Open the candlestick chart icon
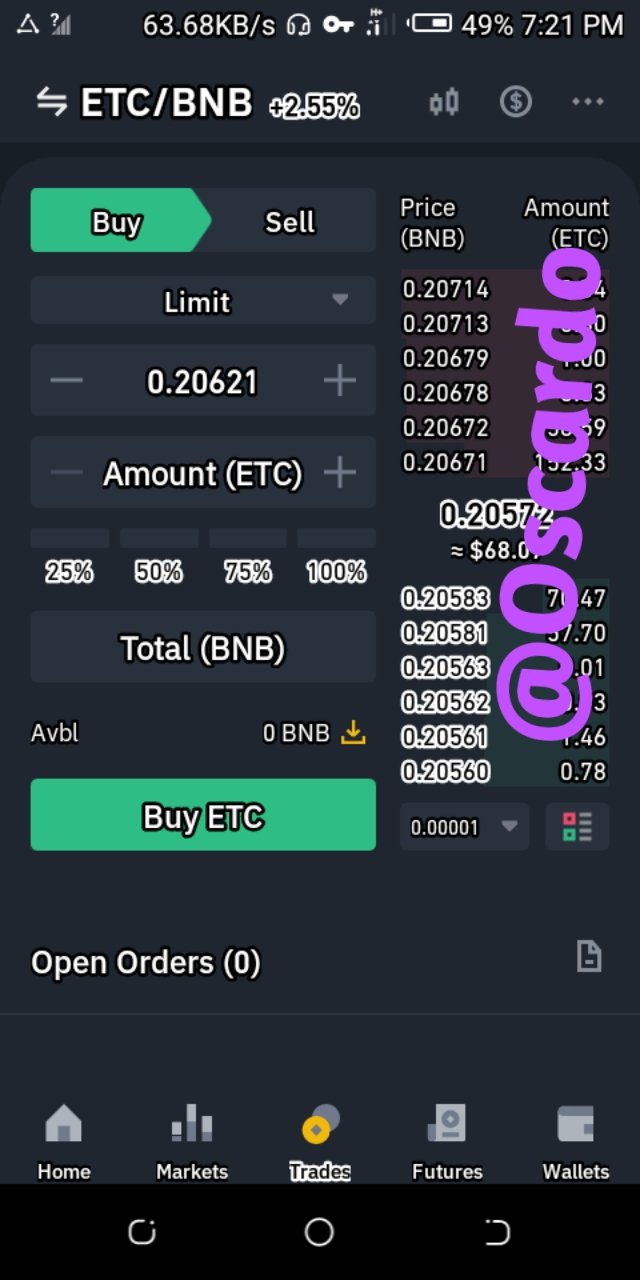The height and width of the screenshot is (1280, 640). coord(444,102)
